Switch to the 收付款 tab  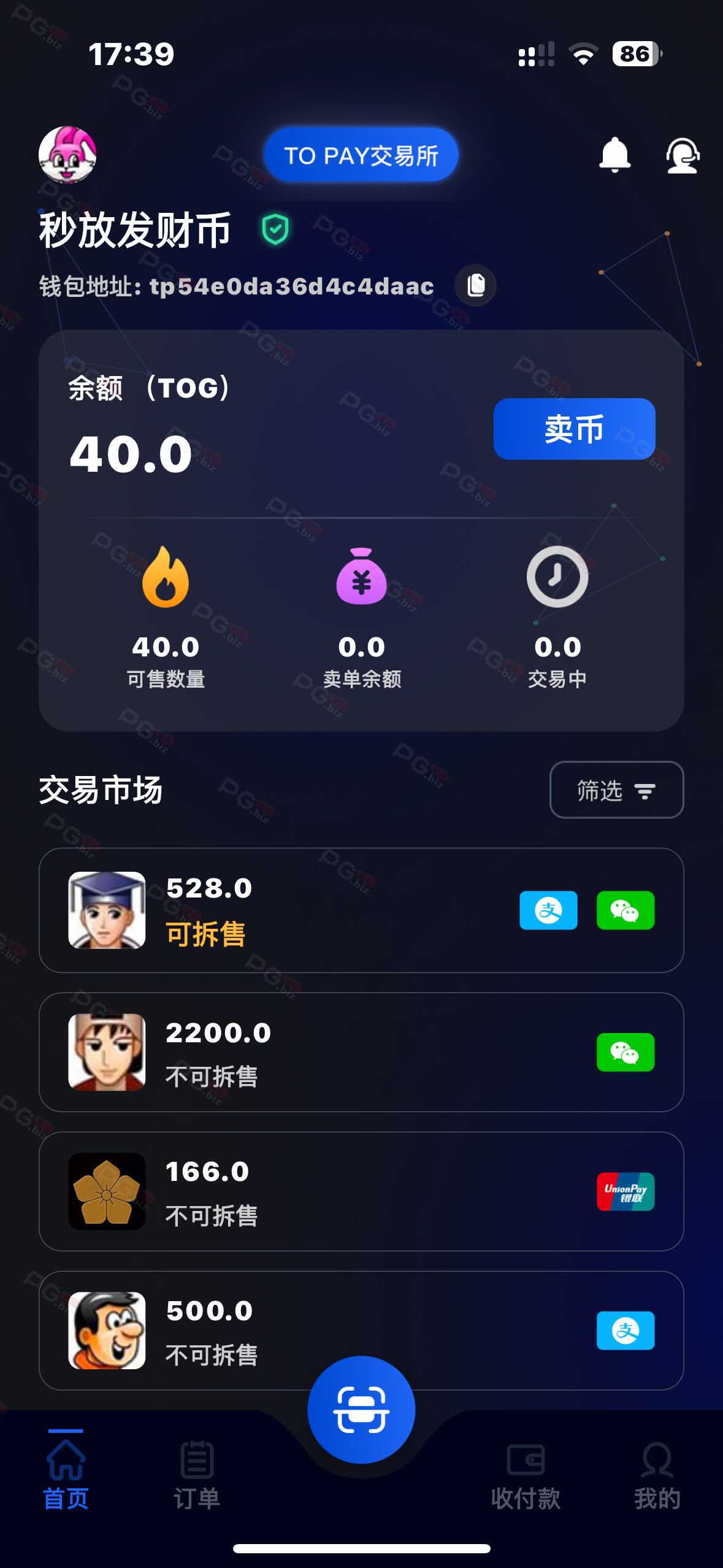click(x=526, y=1475)
